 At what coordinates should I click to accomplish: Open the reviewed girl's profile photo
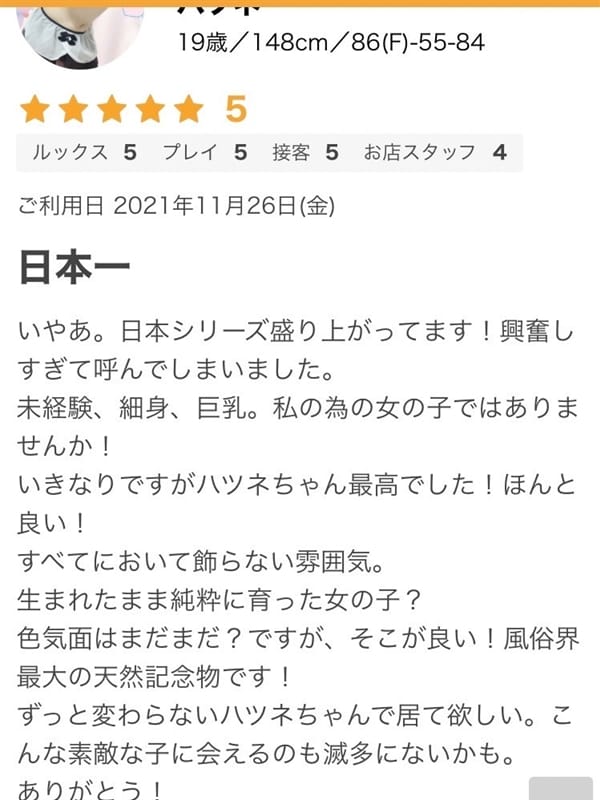[82, 30]
